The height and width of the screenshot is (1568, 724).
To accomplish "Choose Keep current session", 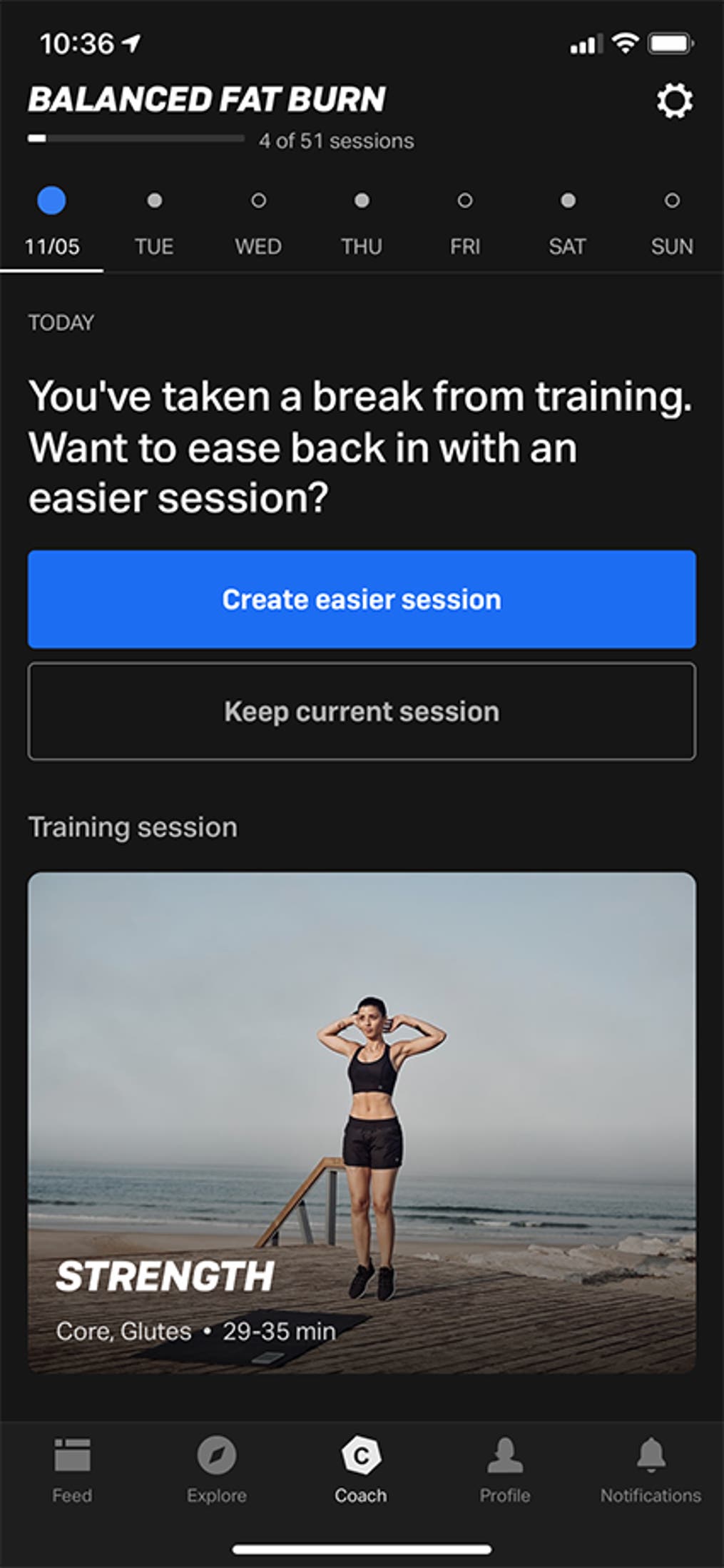I will 362,712.
